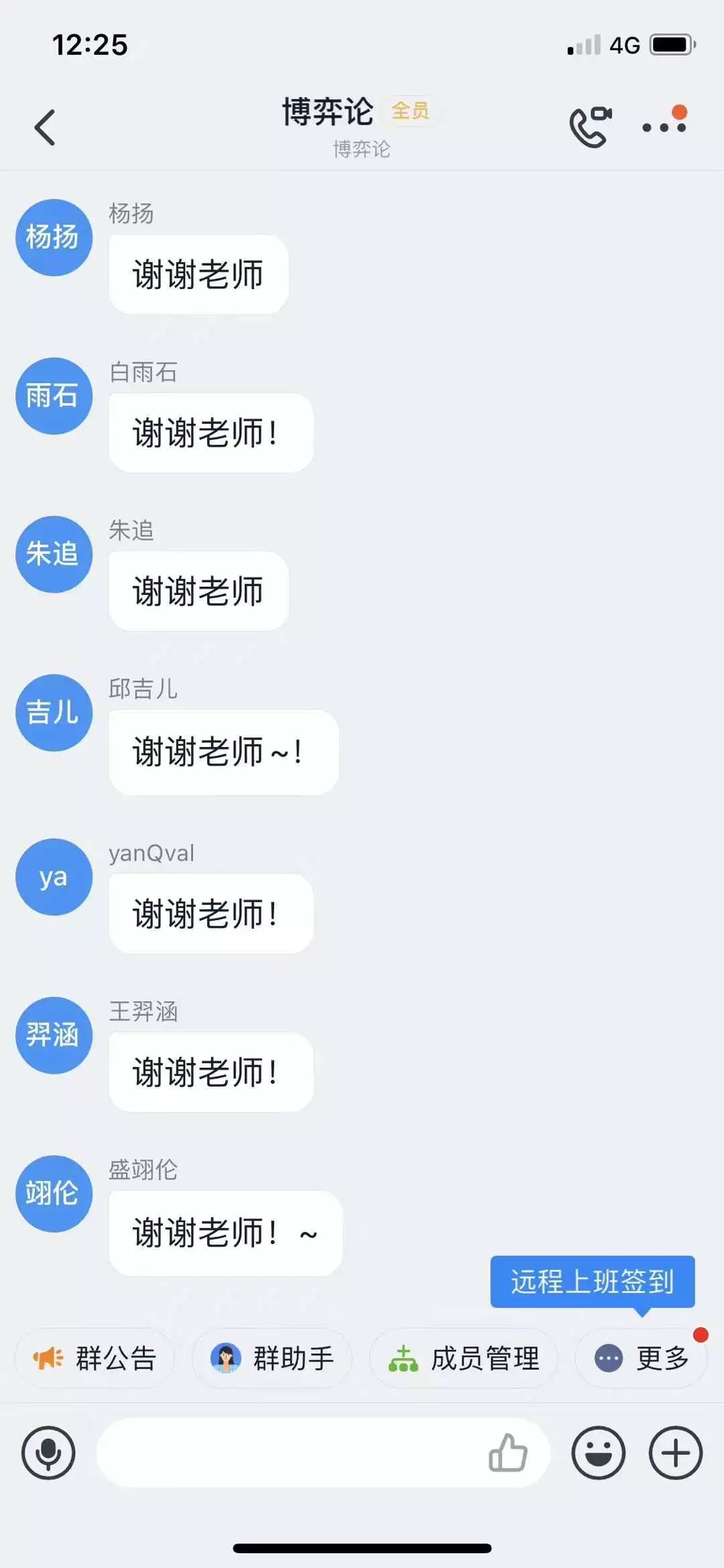
Task: Switch to voice message input
Action: coord(48,1453)
